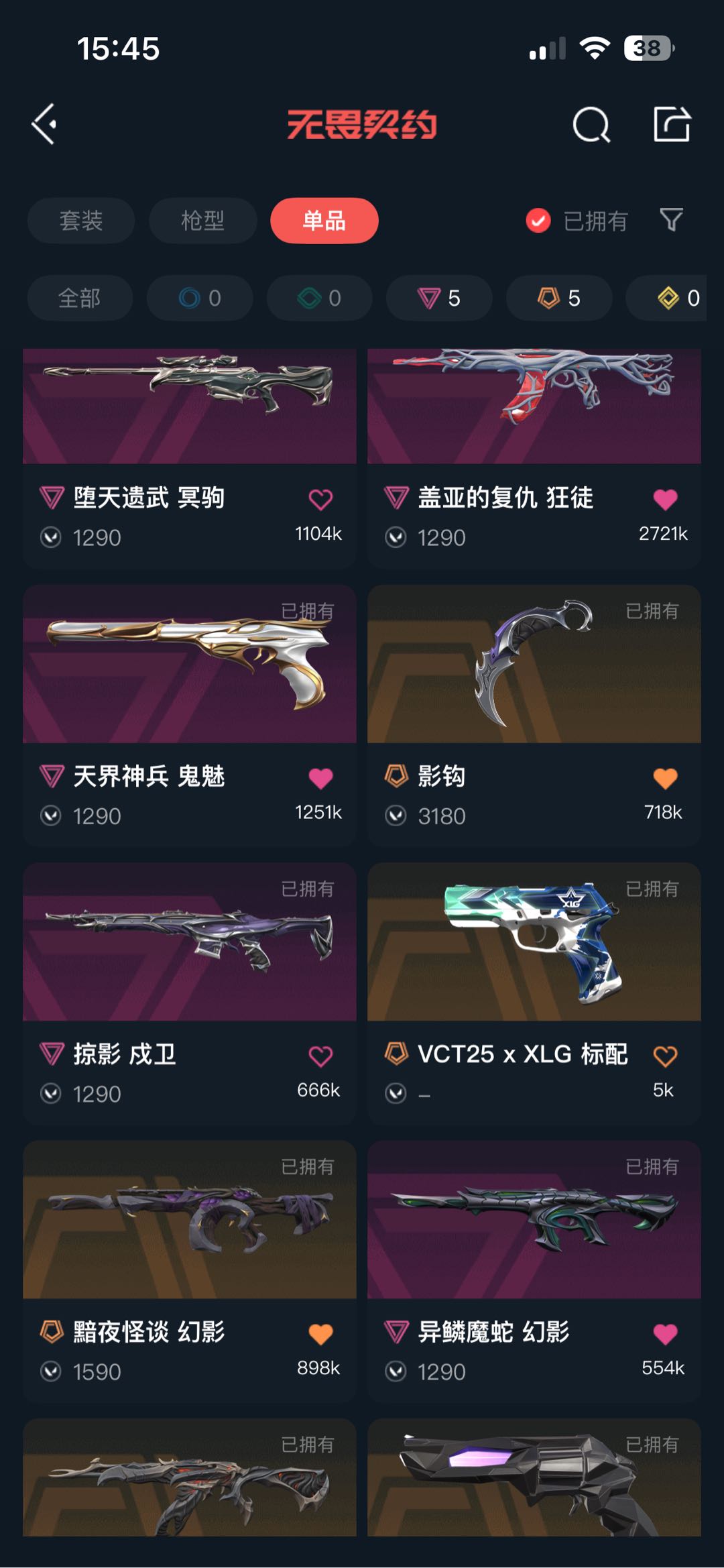Open the search magnifier icon

(x=591, y=125)
